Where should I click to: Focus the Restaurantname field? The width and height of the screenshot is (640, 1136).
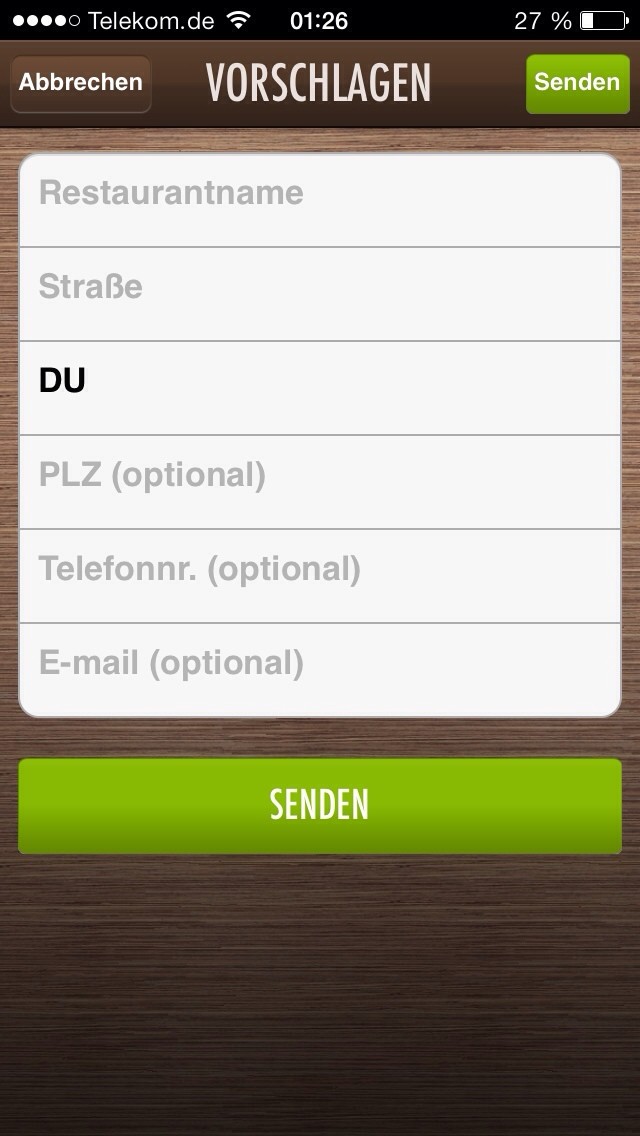pyautogui.click(x=320, y=200)
